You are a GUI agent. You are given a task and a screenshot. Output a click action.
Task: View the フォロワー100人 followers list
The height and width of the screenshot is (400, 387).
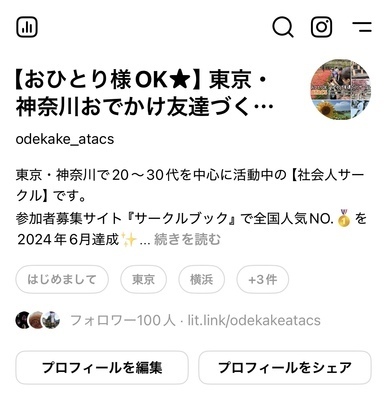coord(123,320)
